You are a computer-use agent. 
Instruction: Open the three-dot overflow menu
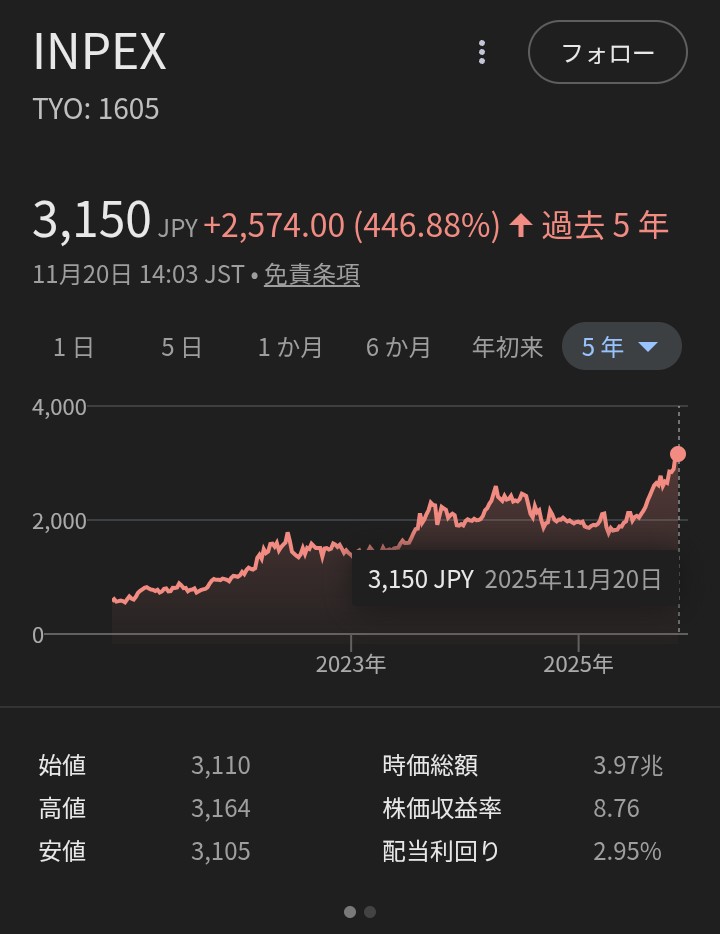tap(482, 52)
